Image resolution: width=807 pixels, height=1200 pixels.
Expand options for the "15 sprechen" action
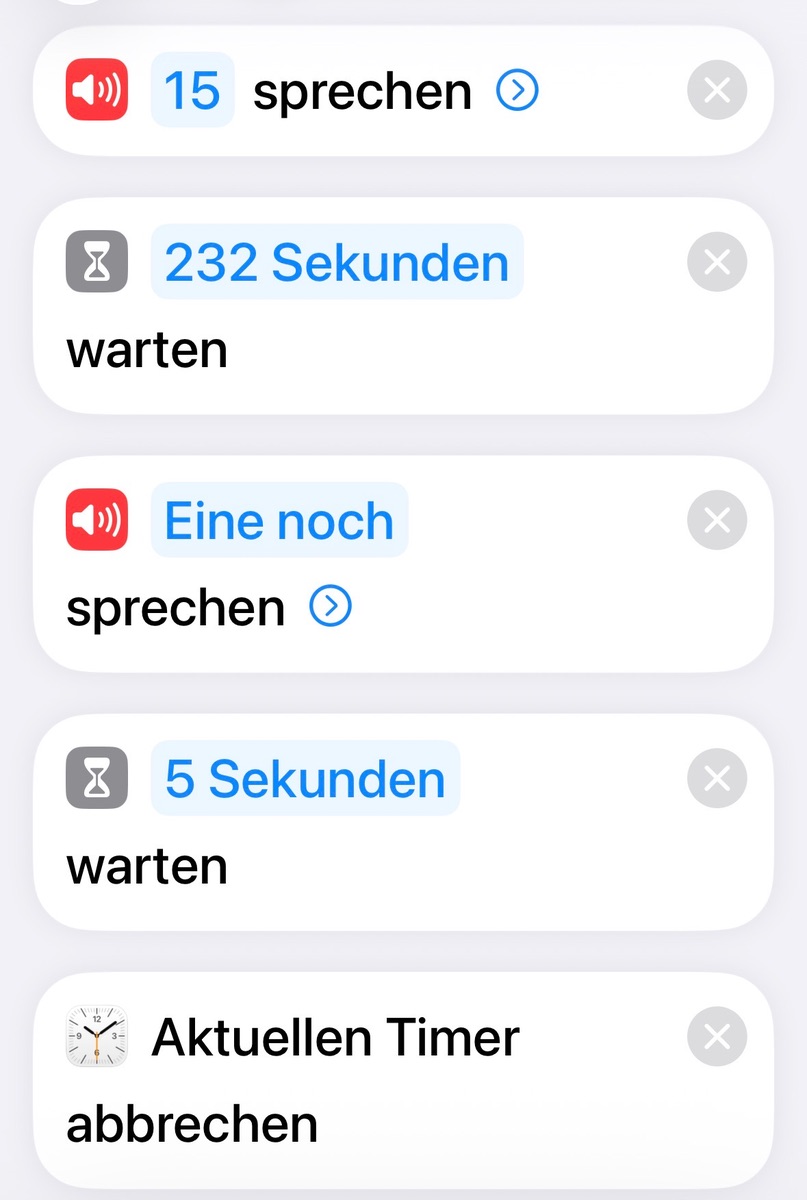click(x=517, y=92)
